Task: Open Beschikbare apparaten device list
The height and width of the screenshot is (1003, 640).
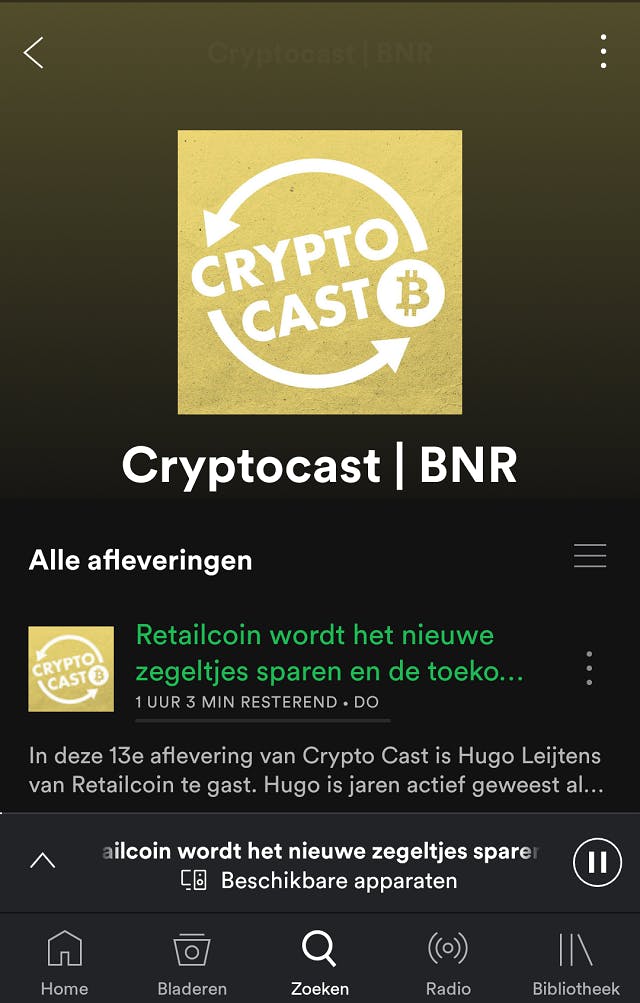Action: coord(320,881)
